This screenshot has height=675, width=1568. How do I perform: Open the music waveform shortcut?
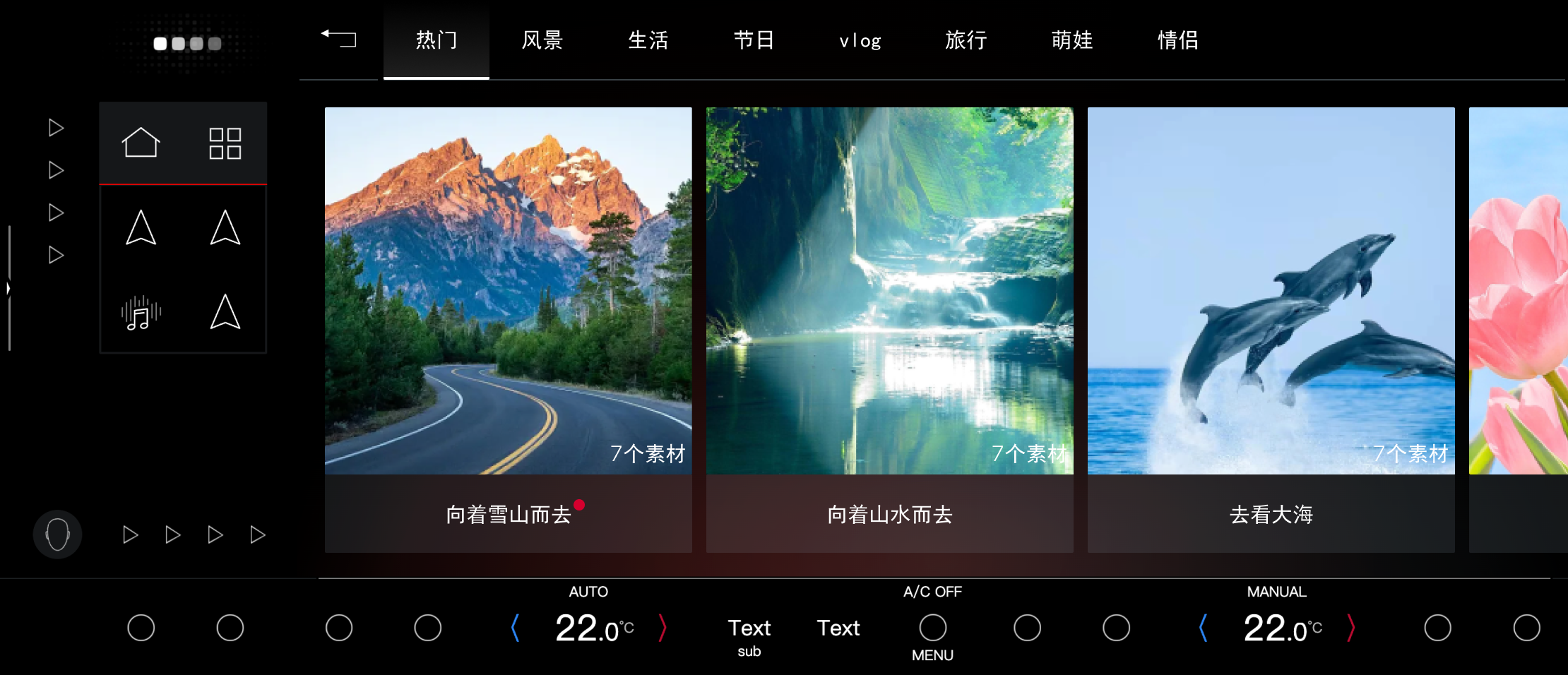click(141, 313)
